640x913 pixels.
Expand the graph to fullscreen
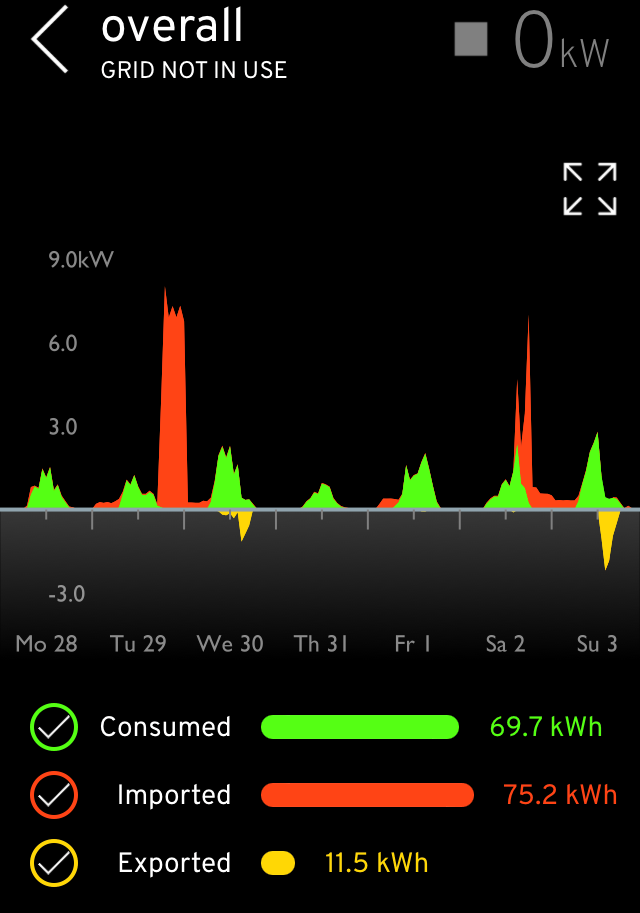[x=589, y=189]
